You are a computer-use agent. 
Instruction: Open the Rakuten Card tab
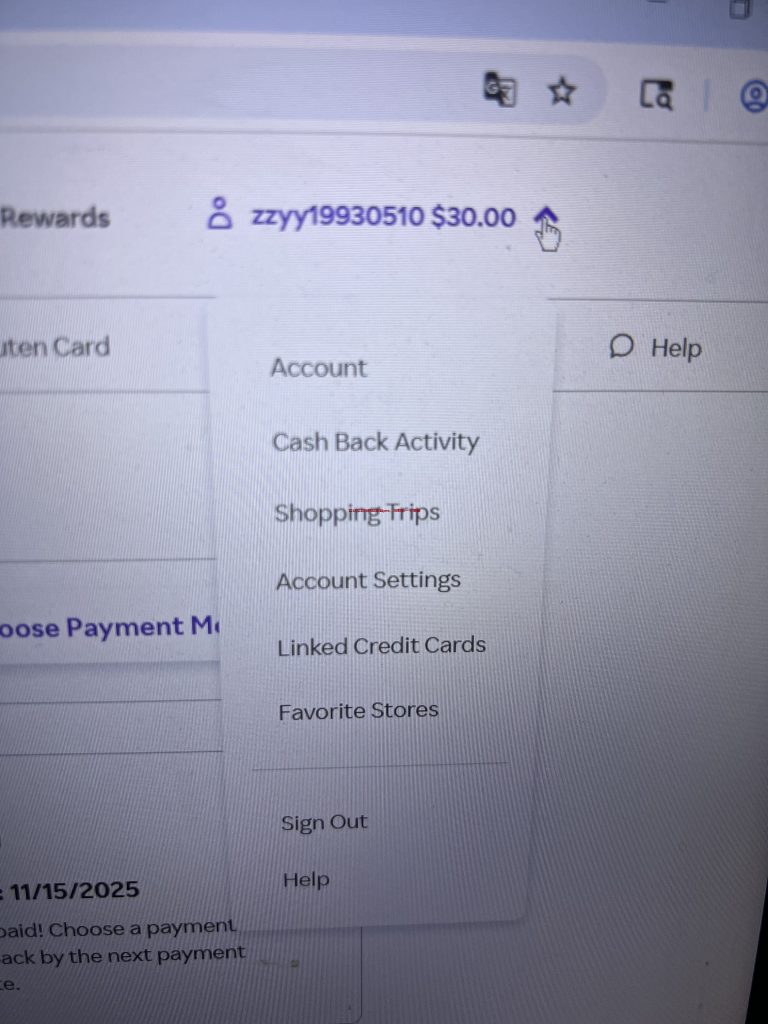coord(55,347)
